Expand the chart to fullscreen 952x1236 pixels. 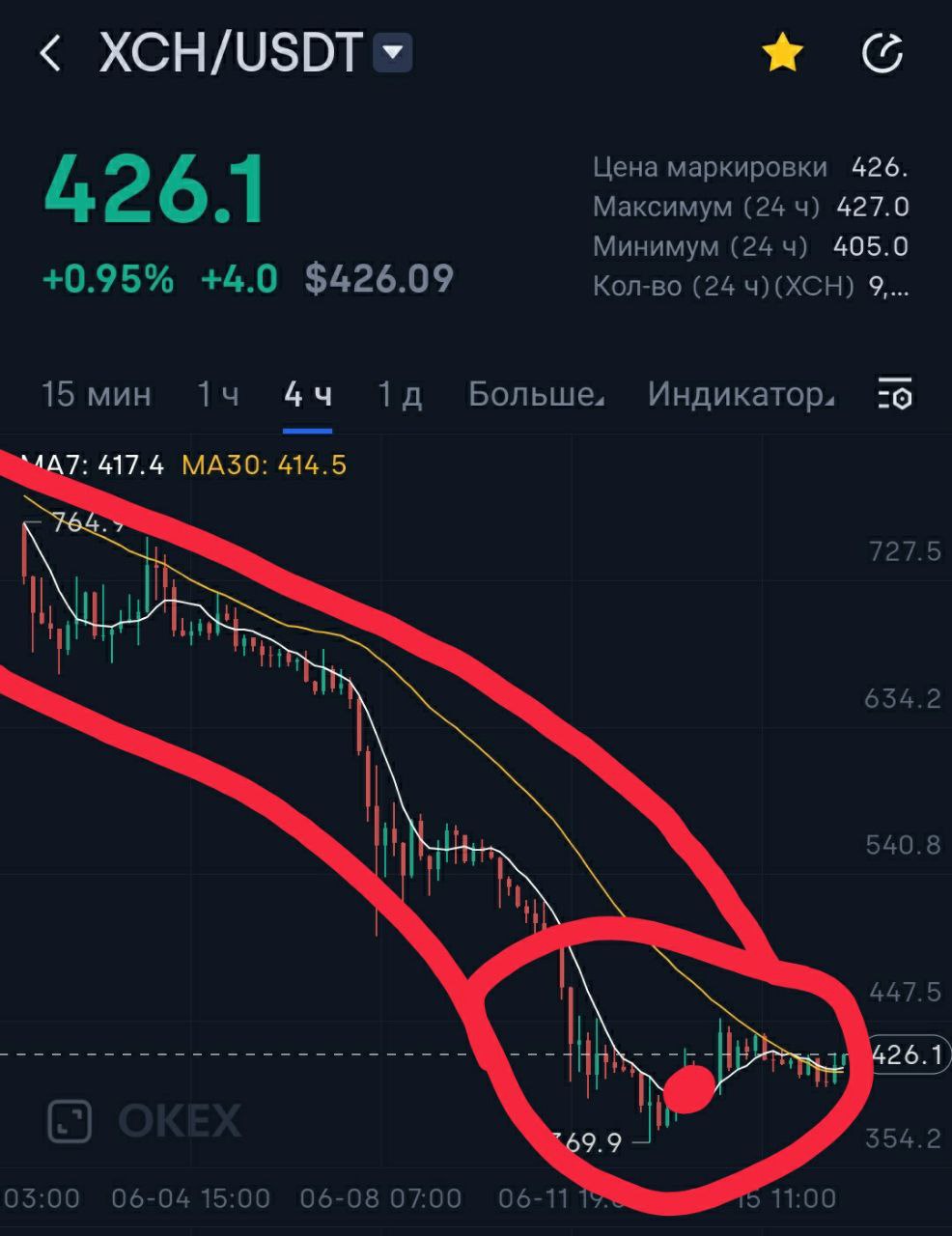coord(70,1121)
